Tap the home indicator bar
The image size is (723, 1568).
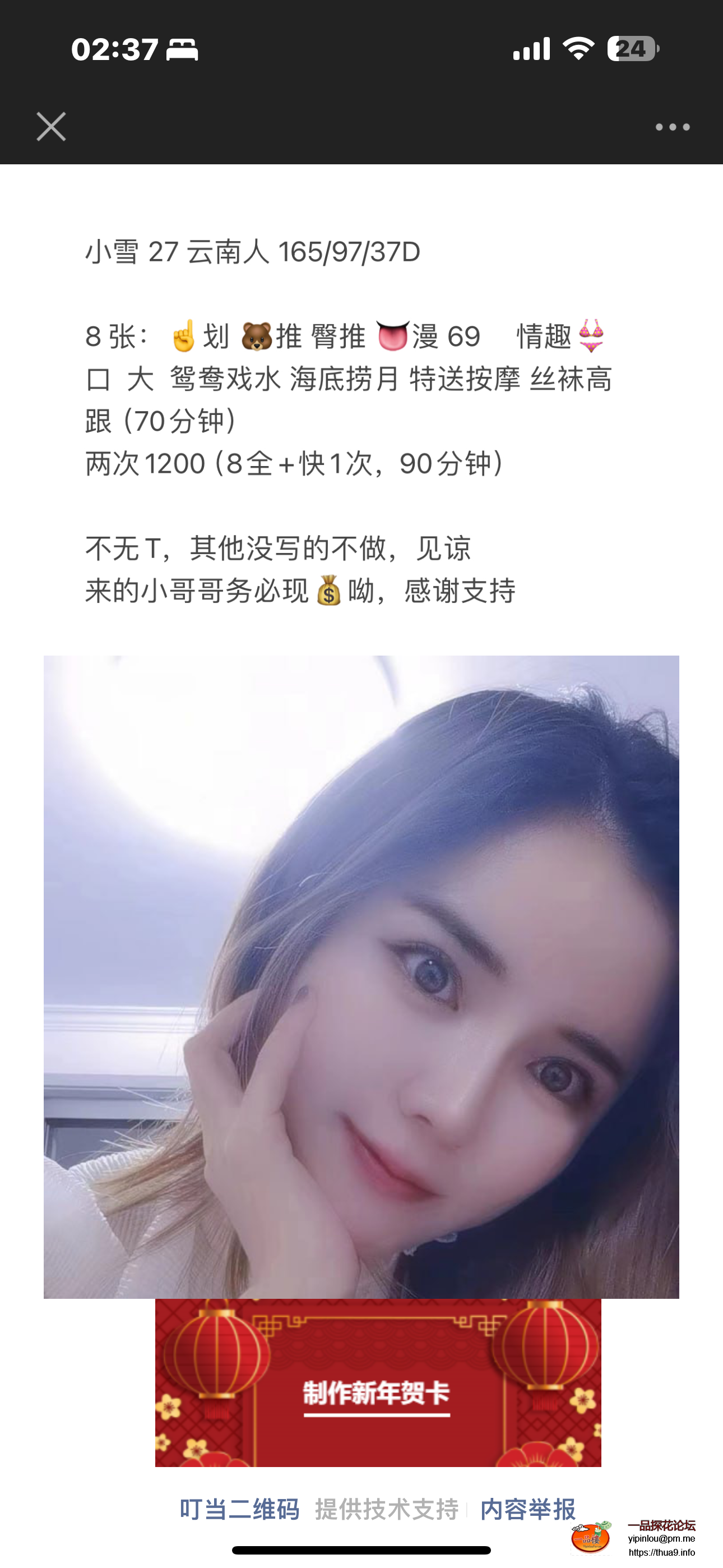pyautogui.click(x=361, y=1549)
